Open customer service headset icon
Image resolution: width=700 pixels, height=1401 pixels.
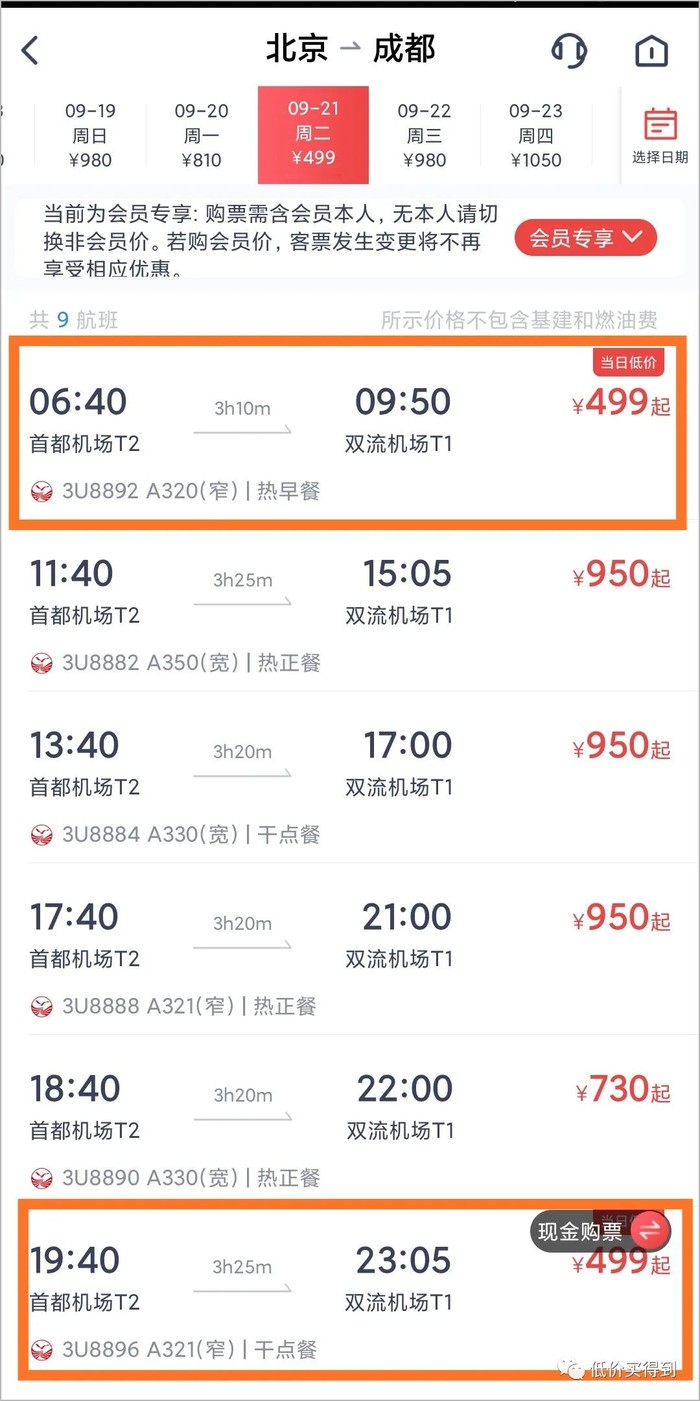pyautogui.click(x=569, y=50)
